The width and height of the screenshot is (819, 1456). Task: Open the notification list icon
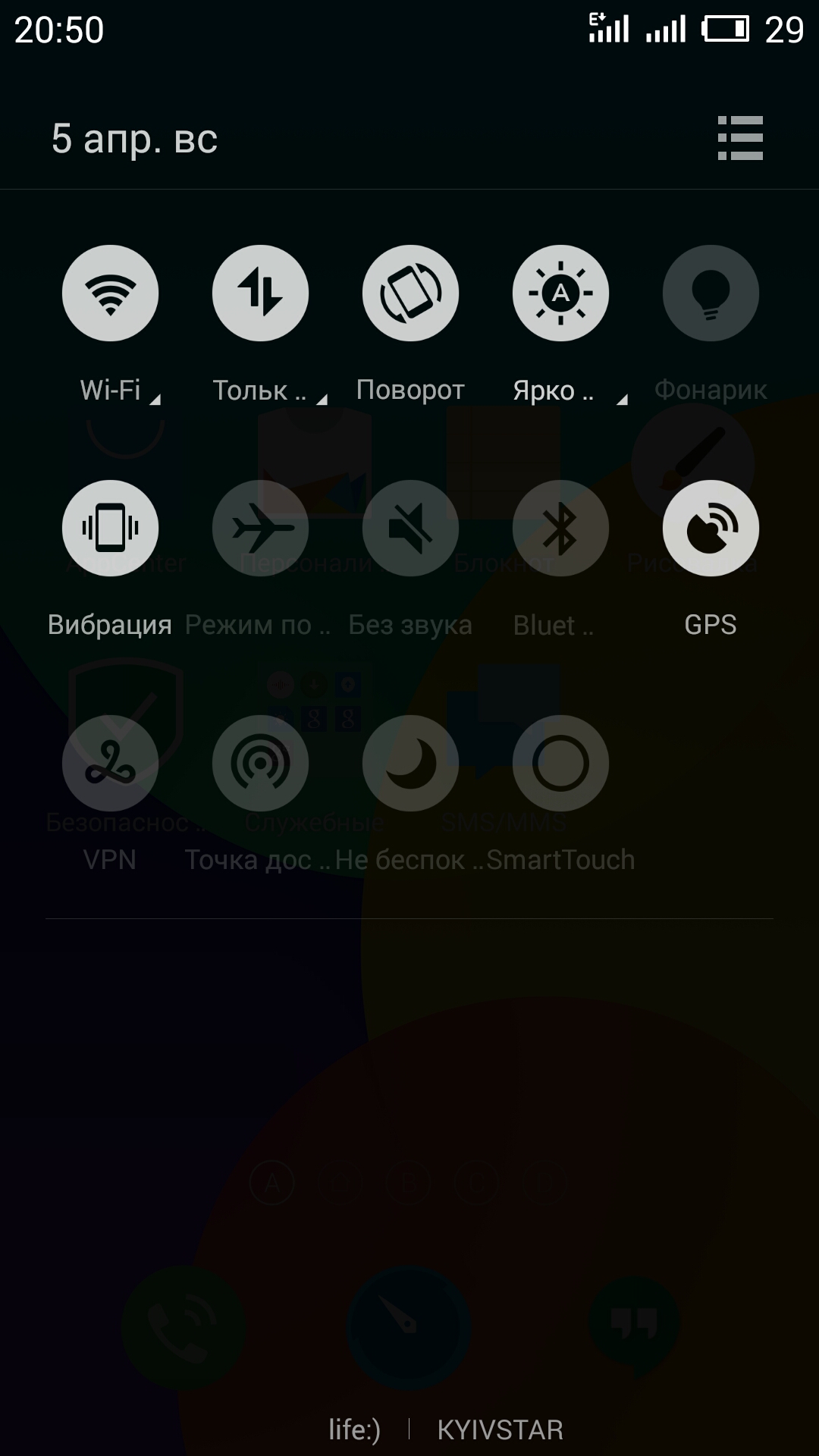point(740,138)
